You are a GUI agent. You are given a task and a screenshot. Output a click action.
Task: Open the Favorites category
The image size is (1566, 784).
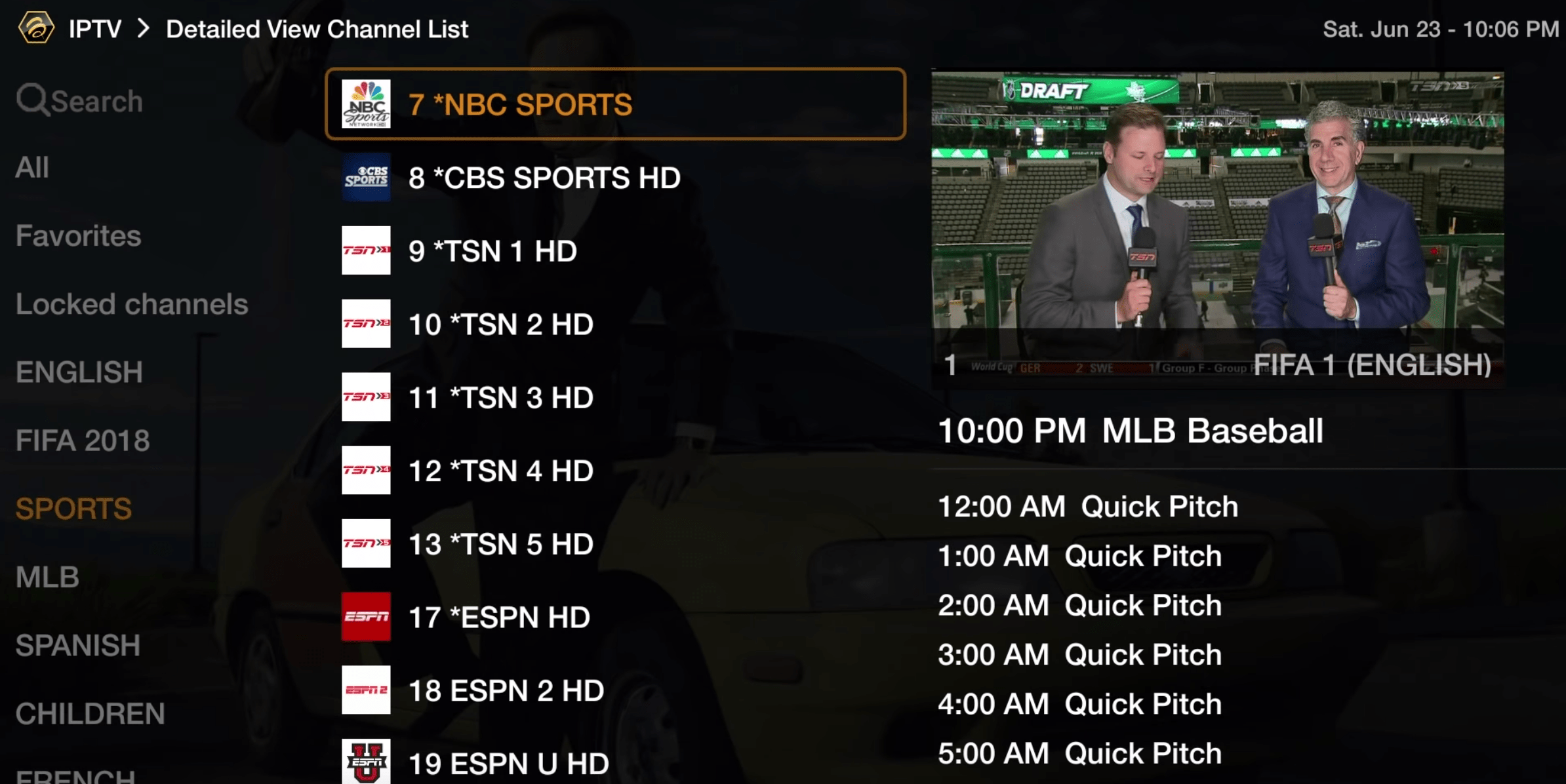pyautogui.click(x=78, y=236)
